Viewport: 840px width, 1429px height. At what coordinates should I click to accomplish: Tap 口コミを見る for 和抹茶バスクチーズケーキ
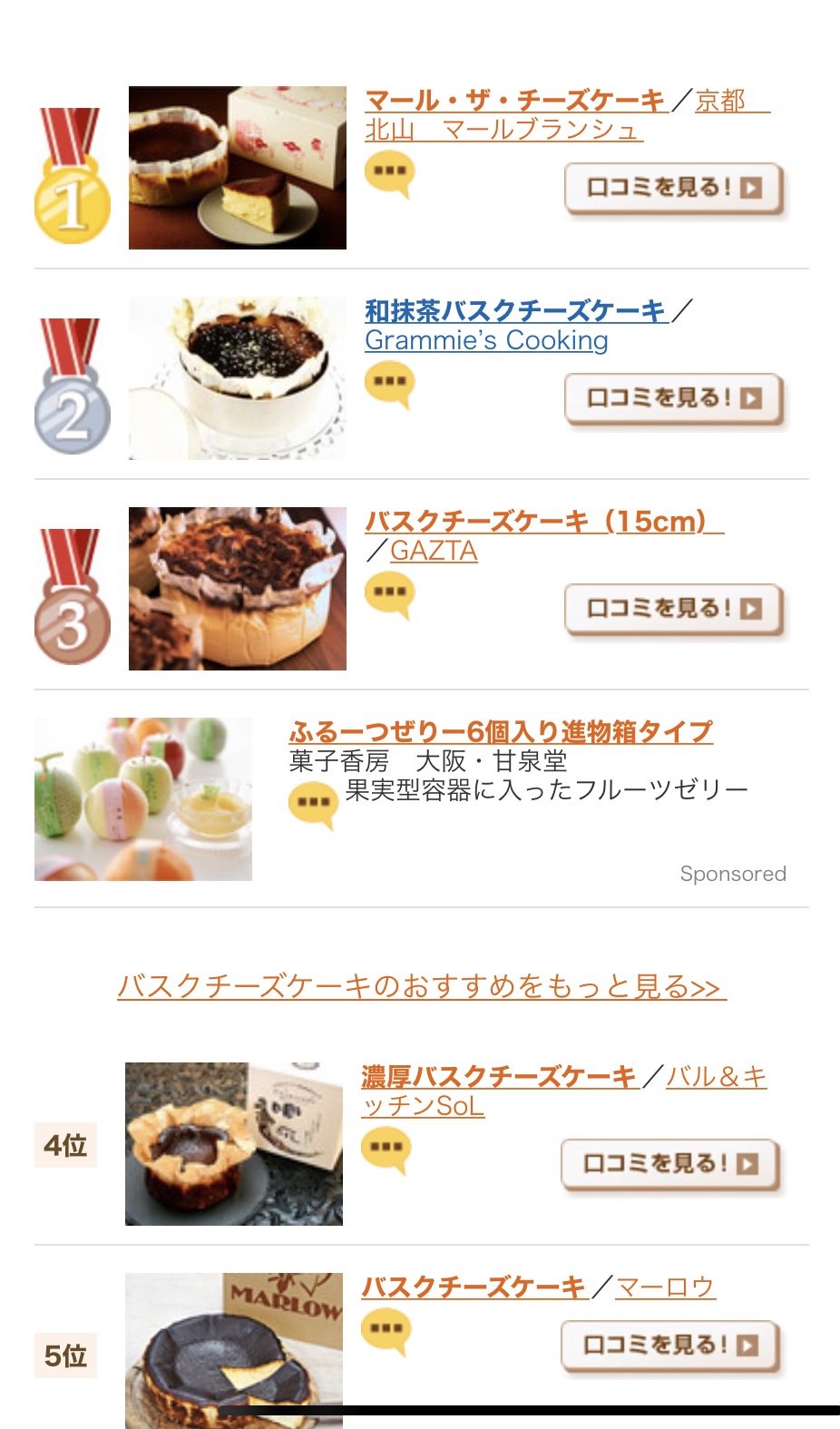click(x=674, y=399)
